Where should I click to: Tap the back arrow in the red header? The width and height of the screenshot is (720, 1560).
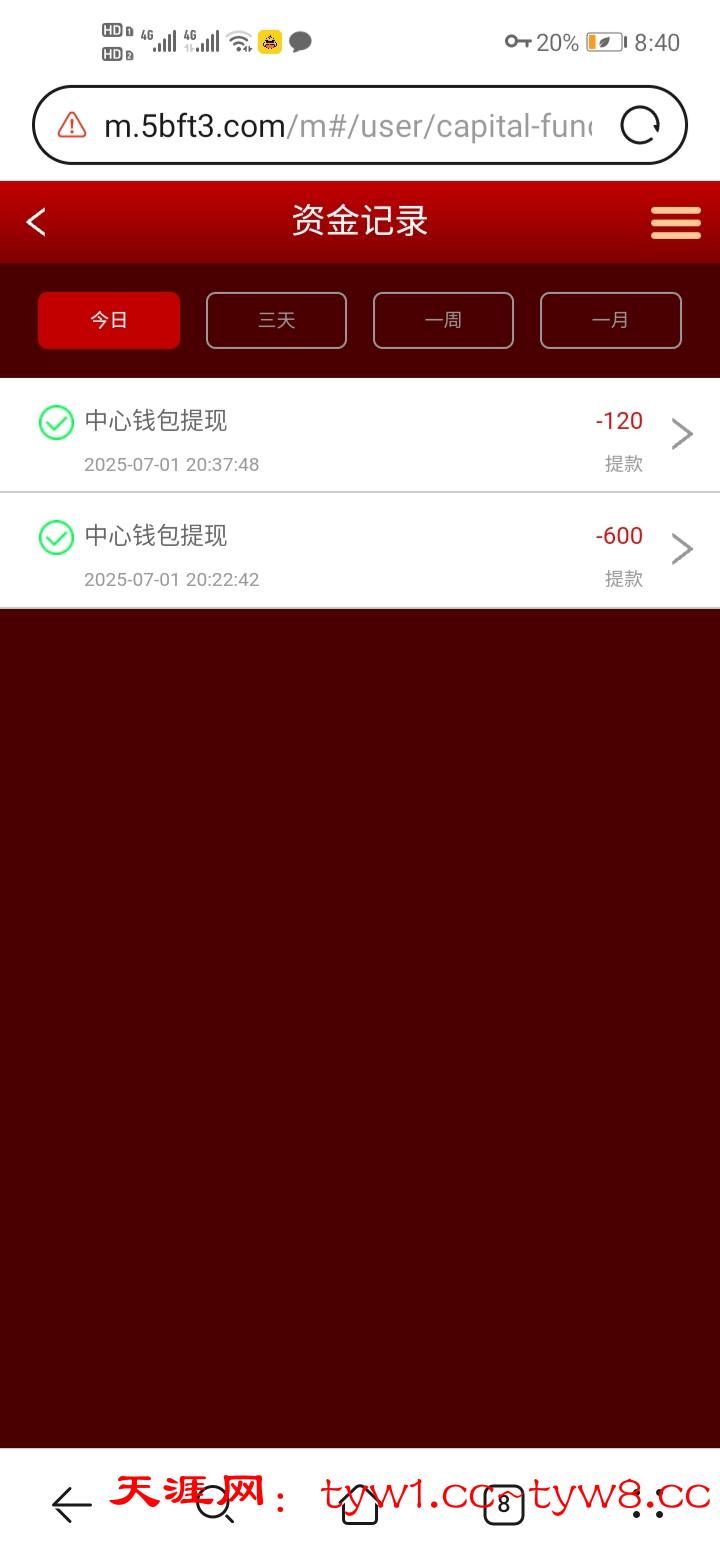[x=36, y=222]
